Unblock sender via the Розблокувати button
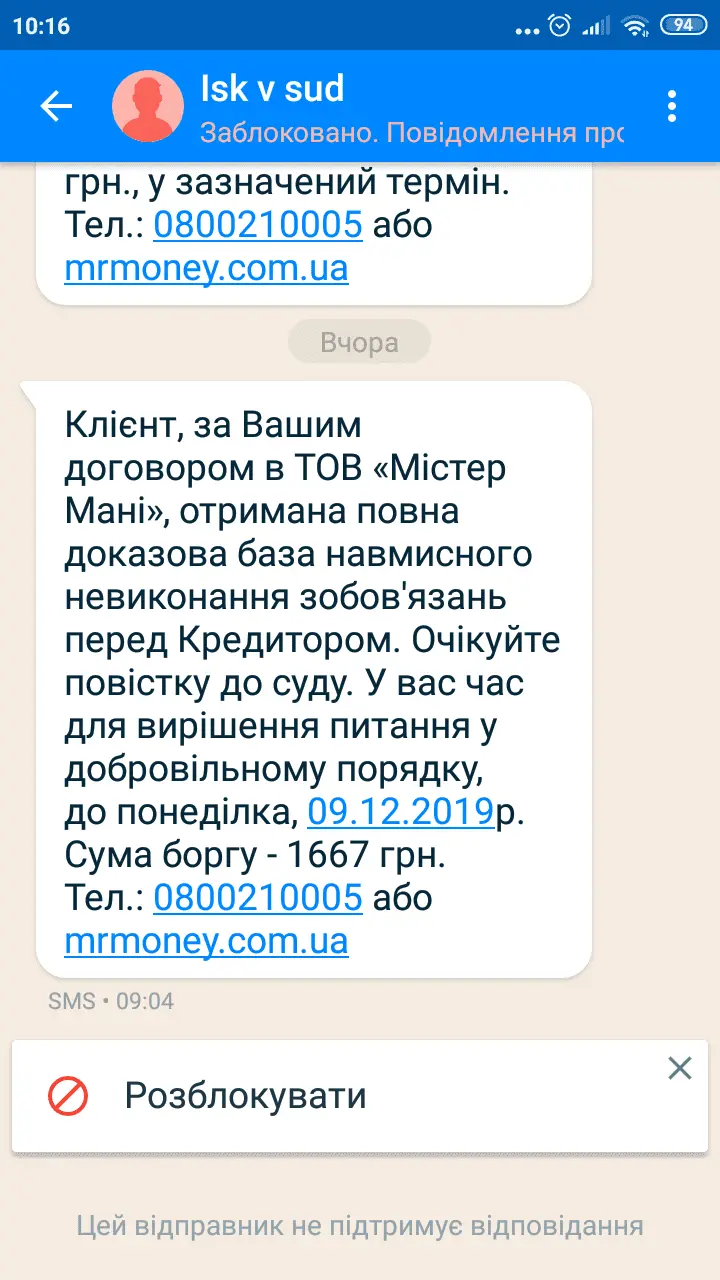The height and width of the screenshot is (1280, 720). point(245,1097)
